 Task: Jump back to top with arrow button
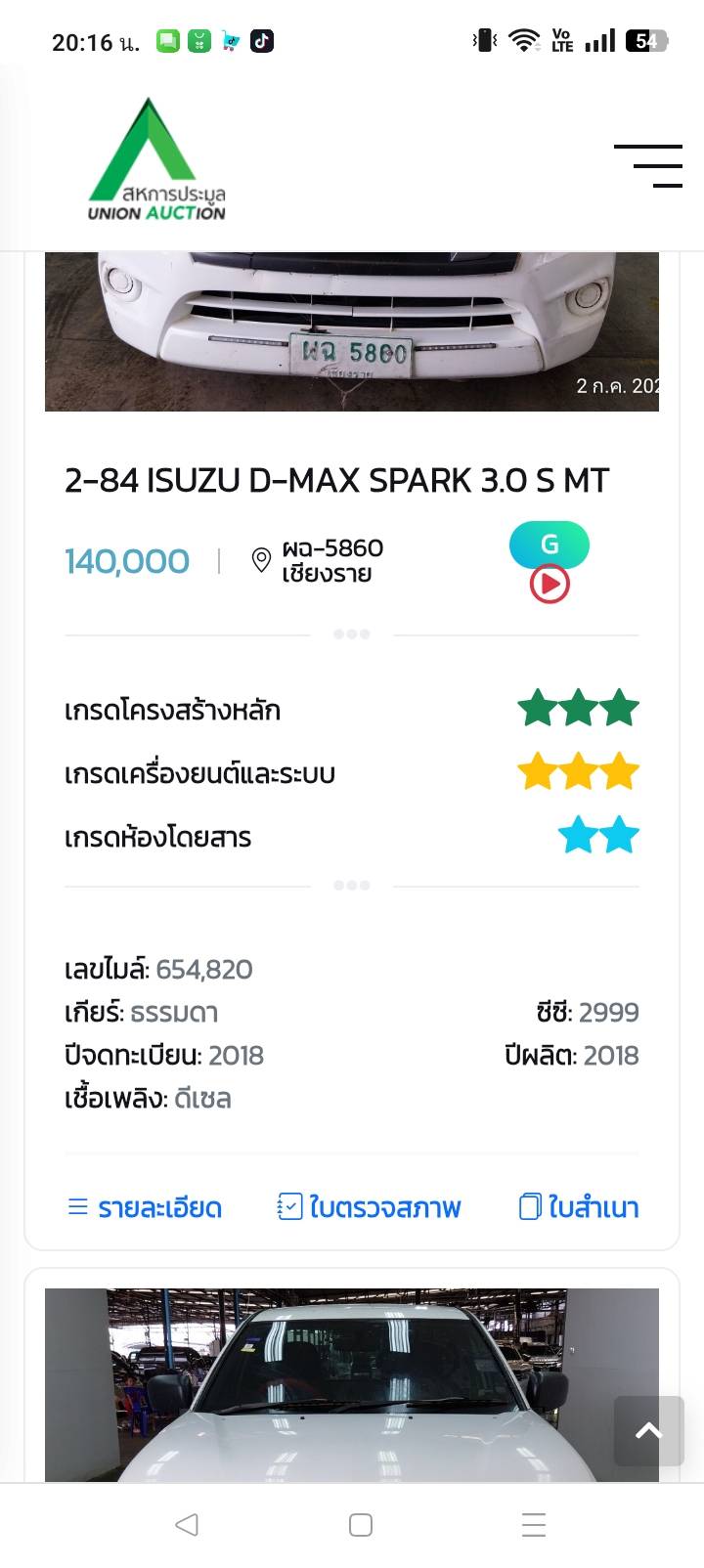point(648,1430)
